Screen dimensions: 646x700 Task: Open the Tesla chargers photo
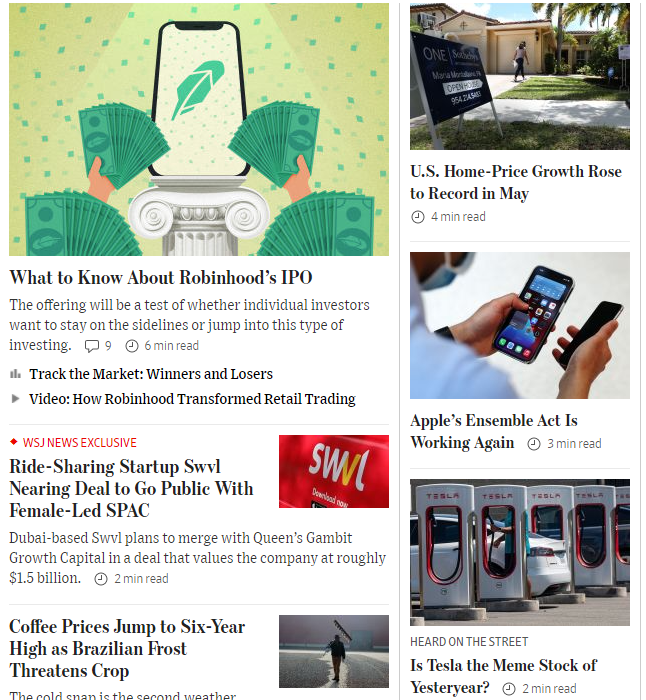[519, 552]
